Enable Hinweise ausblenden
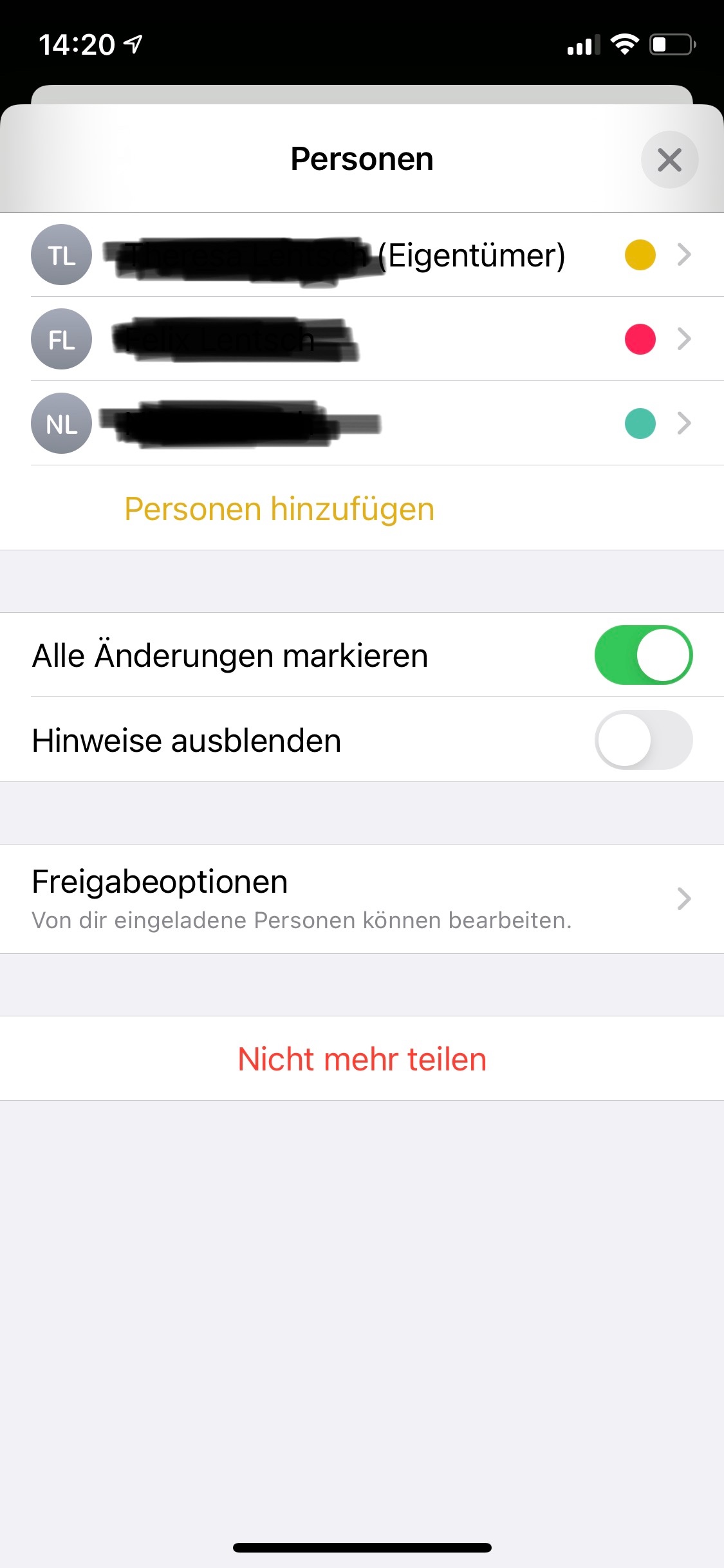 tap(643, 740)
